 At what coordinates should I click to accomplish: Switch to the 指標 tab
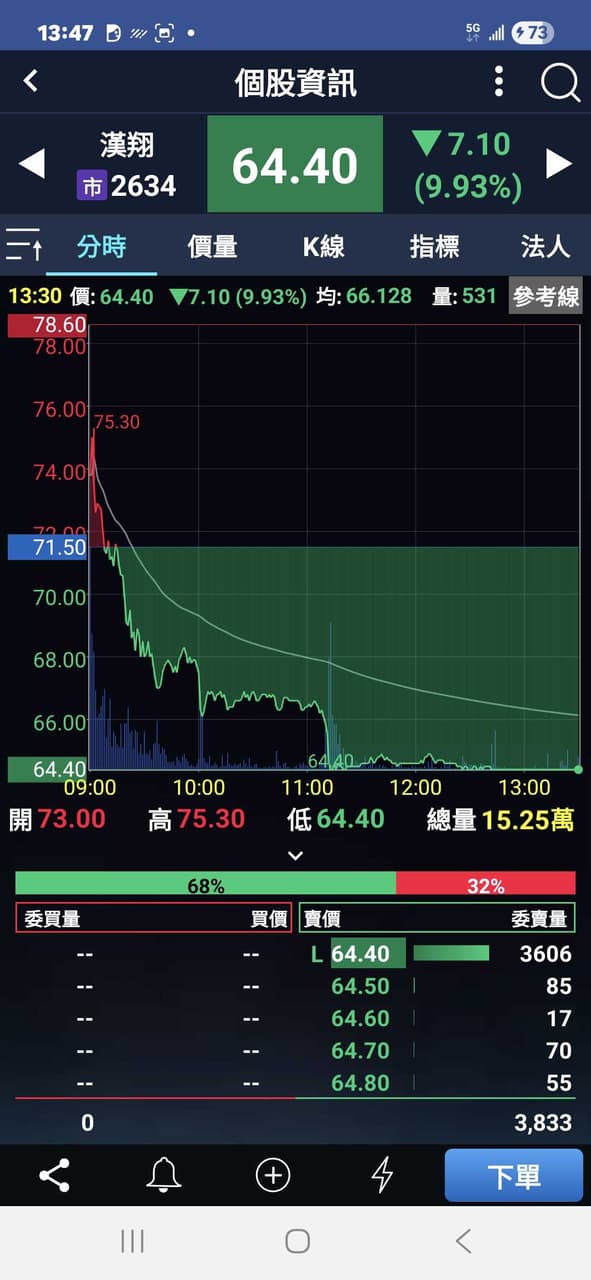[x=434, y=246]
